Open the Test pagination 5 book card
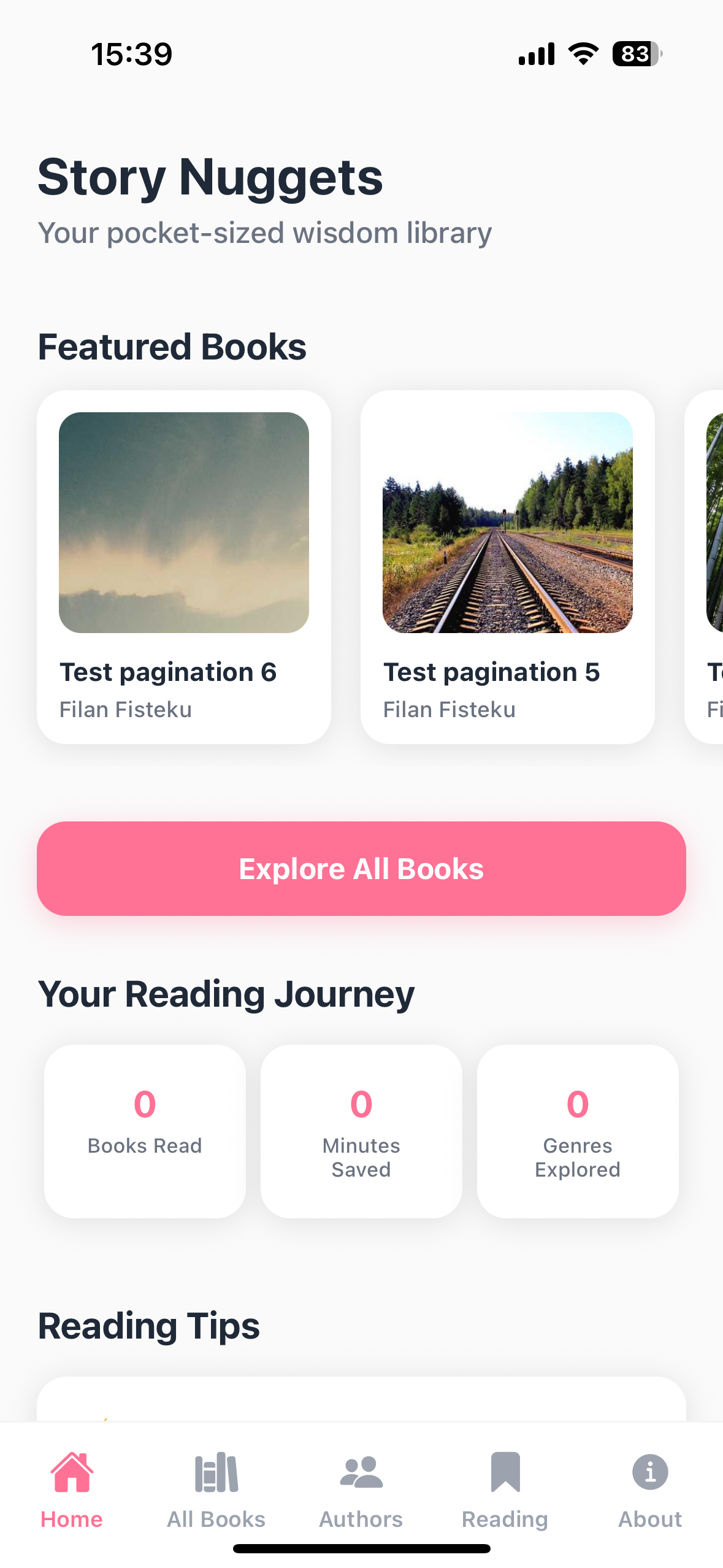 tap(507, 567)
